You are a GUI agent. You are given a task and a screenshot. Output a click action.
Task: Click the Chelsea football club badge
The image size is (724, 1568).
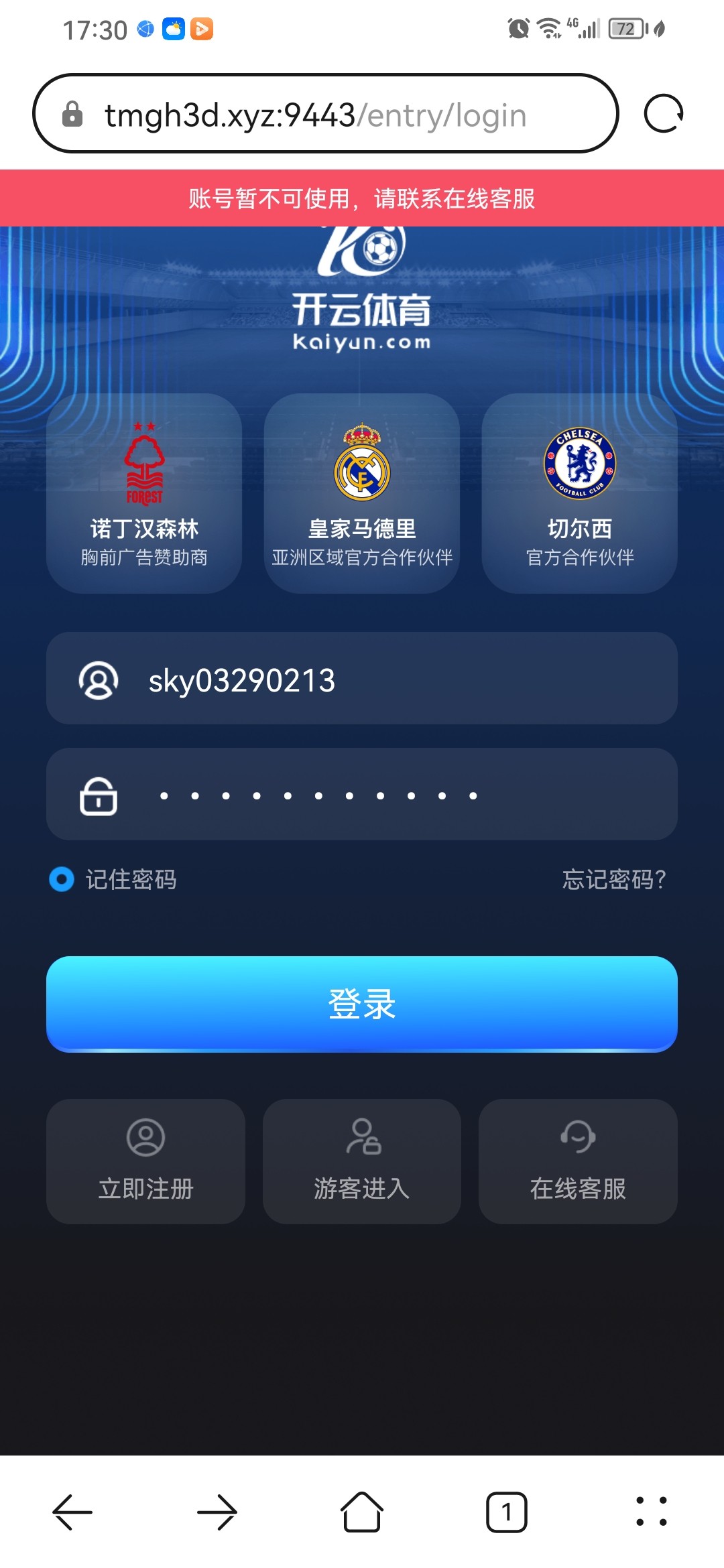tap(579, 462)
